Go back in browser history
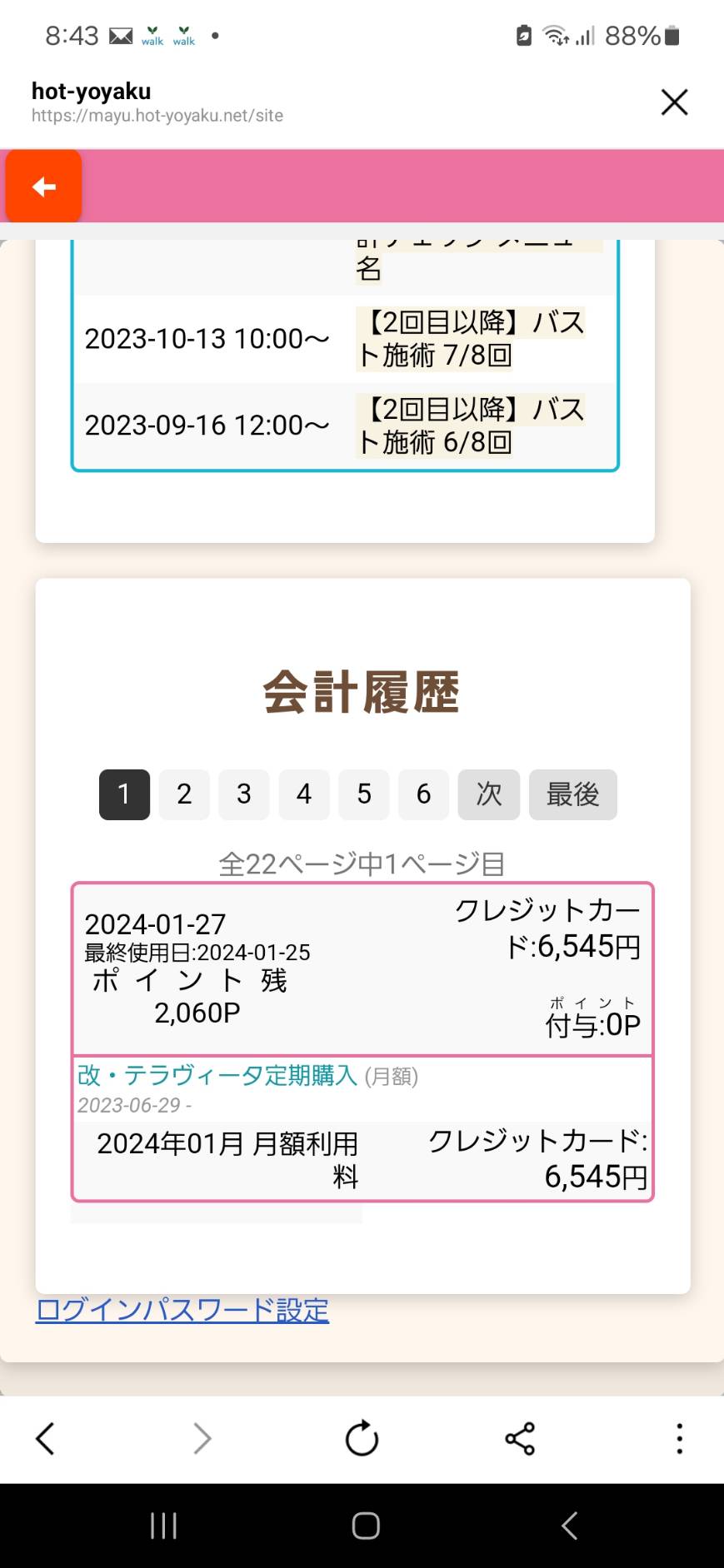The height and width of the screenshot is (1568, 724). pyautogui.click(x=45, y=1438)
